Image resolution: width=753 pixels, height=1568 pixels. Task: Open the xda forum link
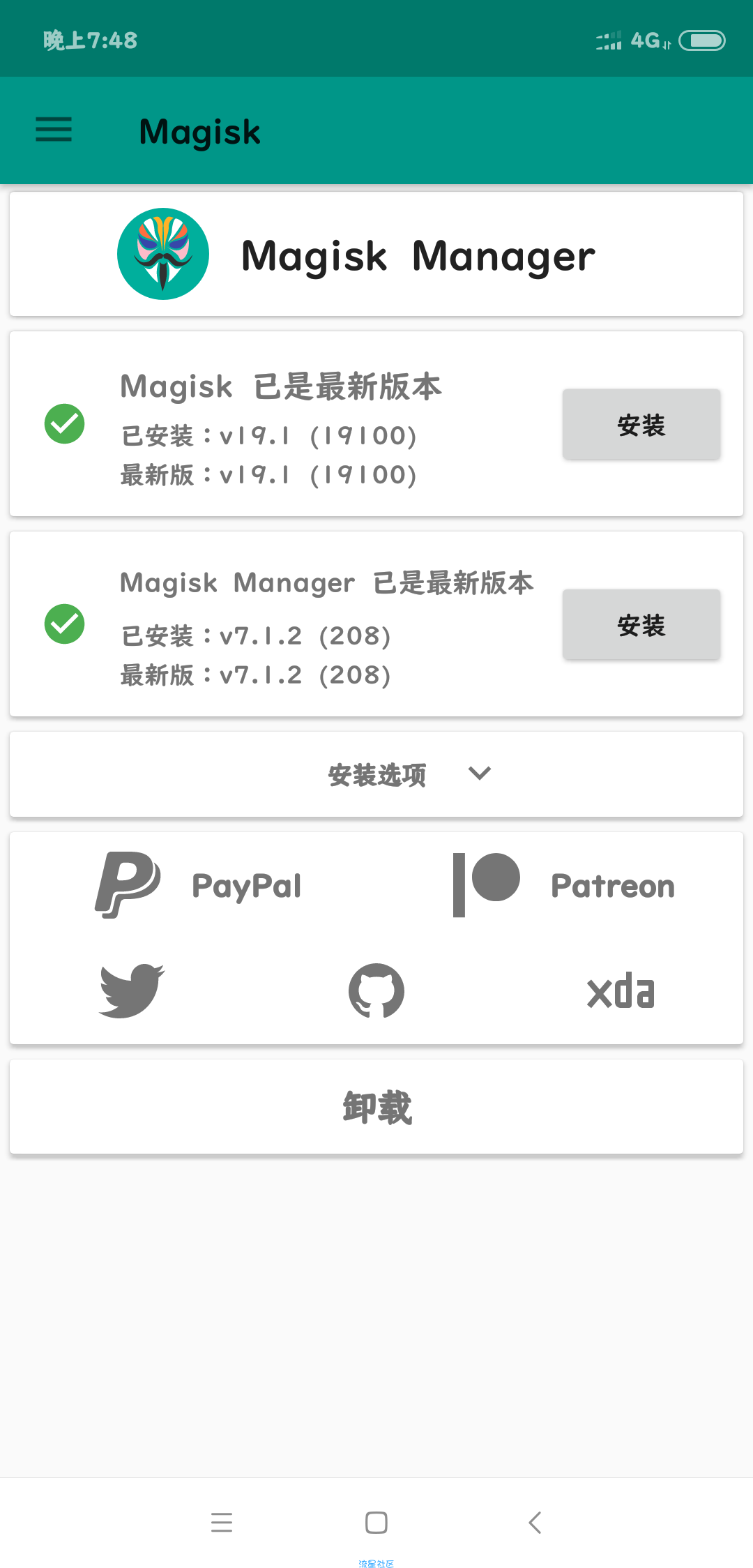(x=621, y=991)
